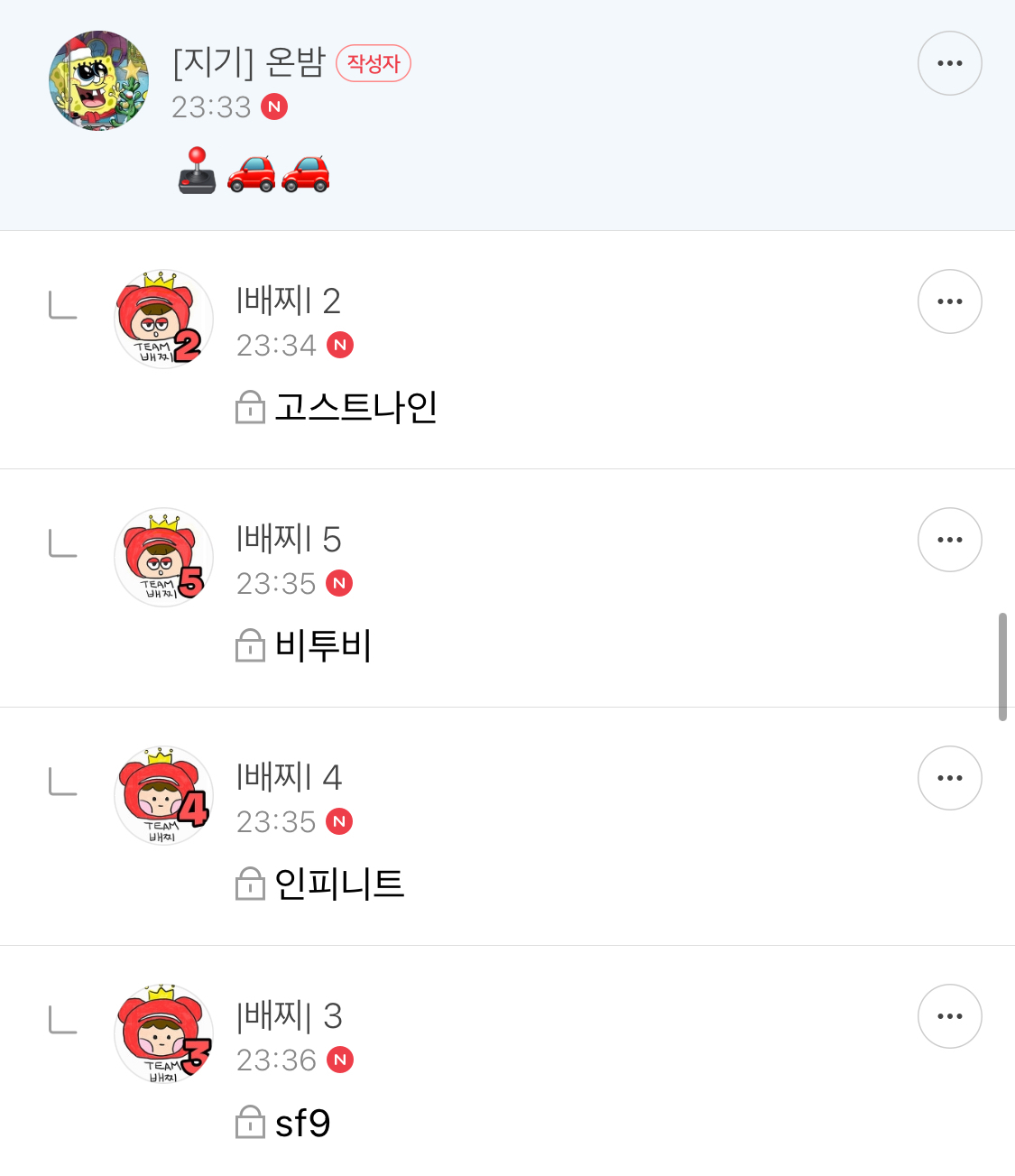The height and width of the screenshot is (1176, 1015).
Task: Click the lock icon beside sf9
Action: [x=250, y=1124]
